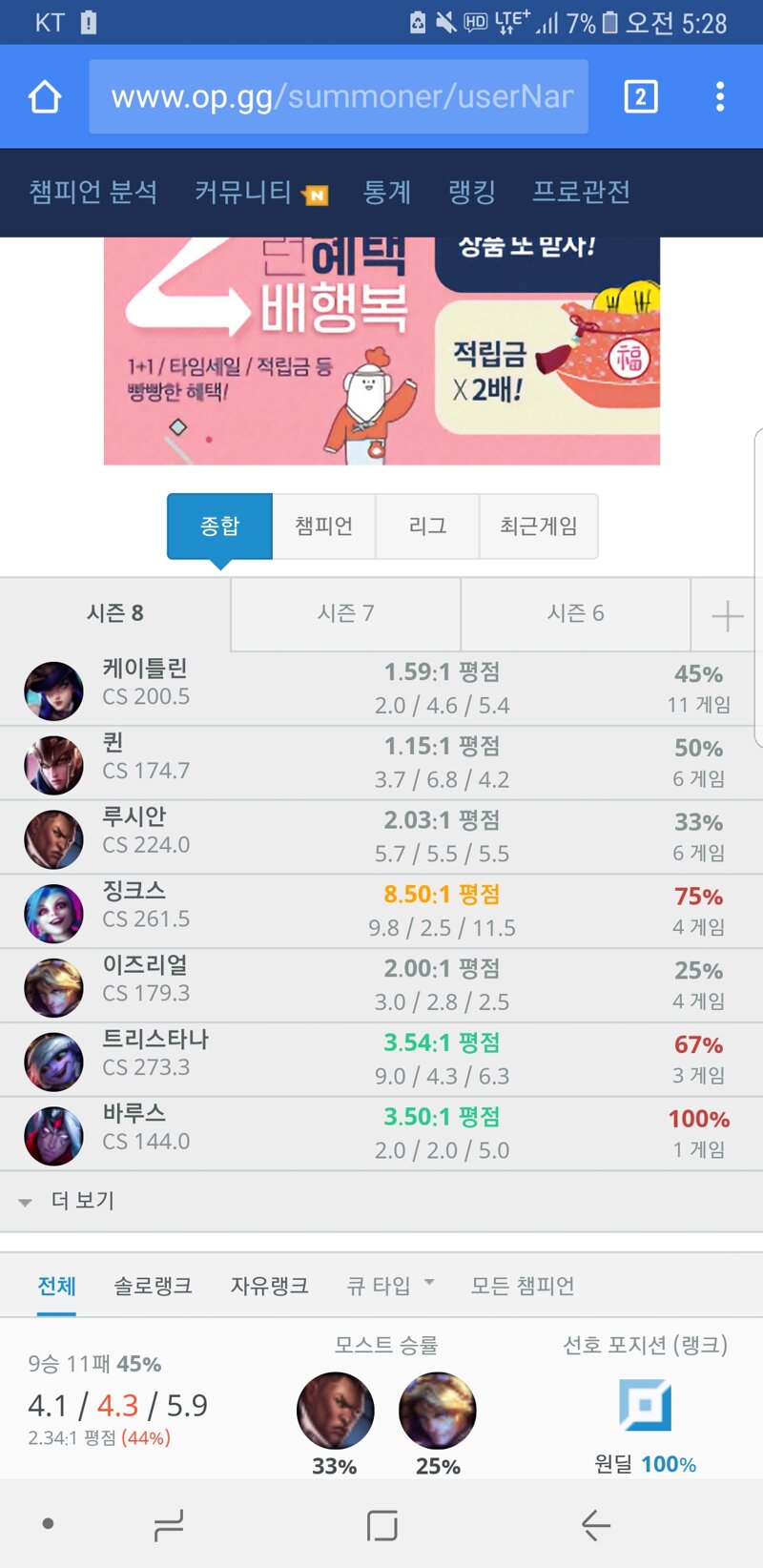Go back using the system back button

pyautogui.click(x=596, y=1525)
